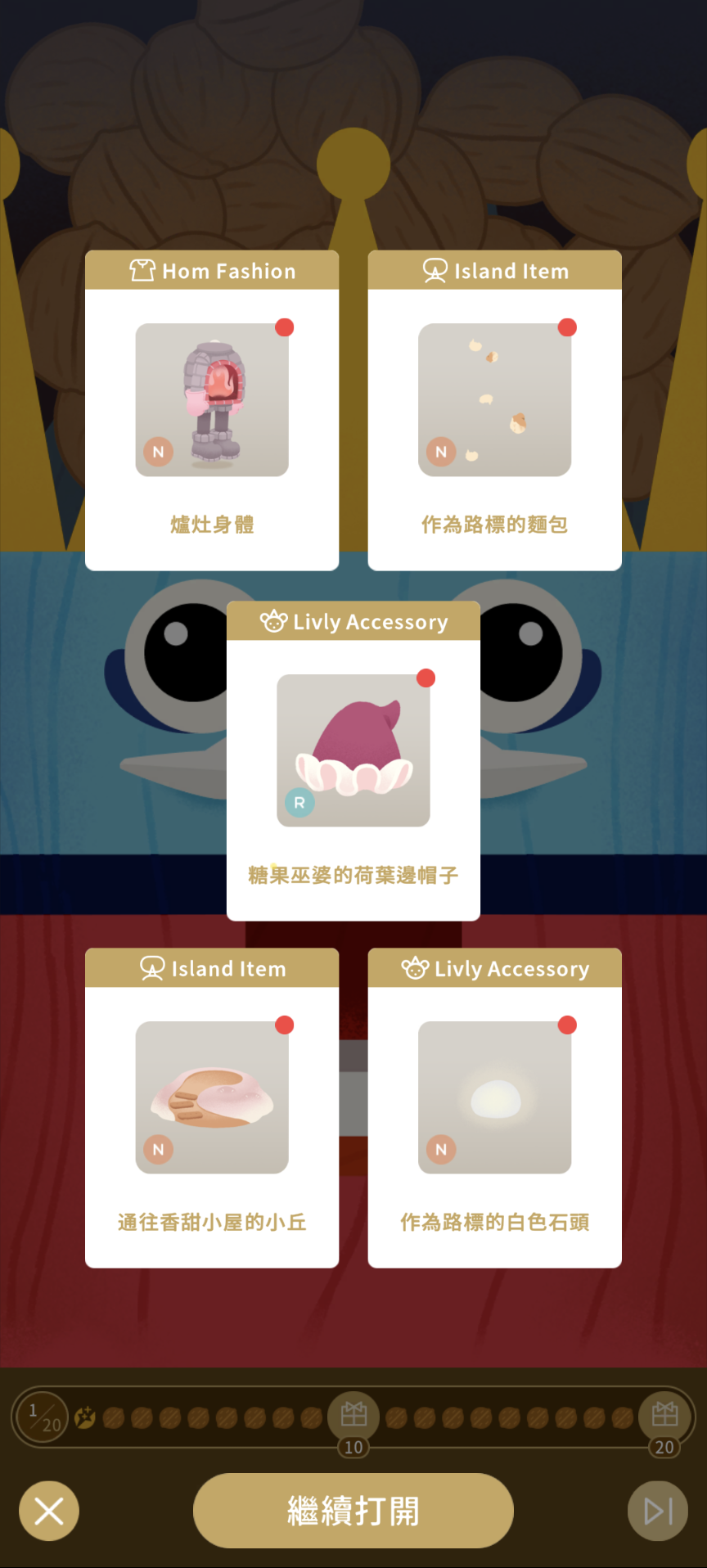Tap the 10-draw reward gift icon
This screenshot has width=707, height=1568.
point(353,1413)
